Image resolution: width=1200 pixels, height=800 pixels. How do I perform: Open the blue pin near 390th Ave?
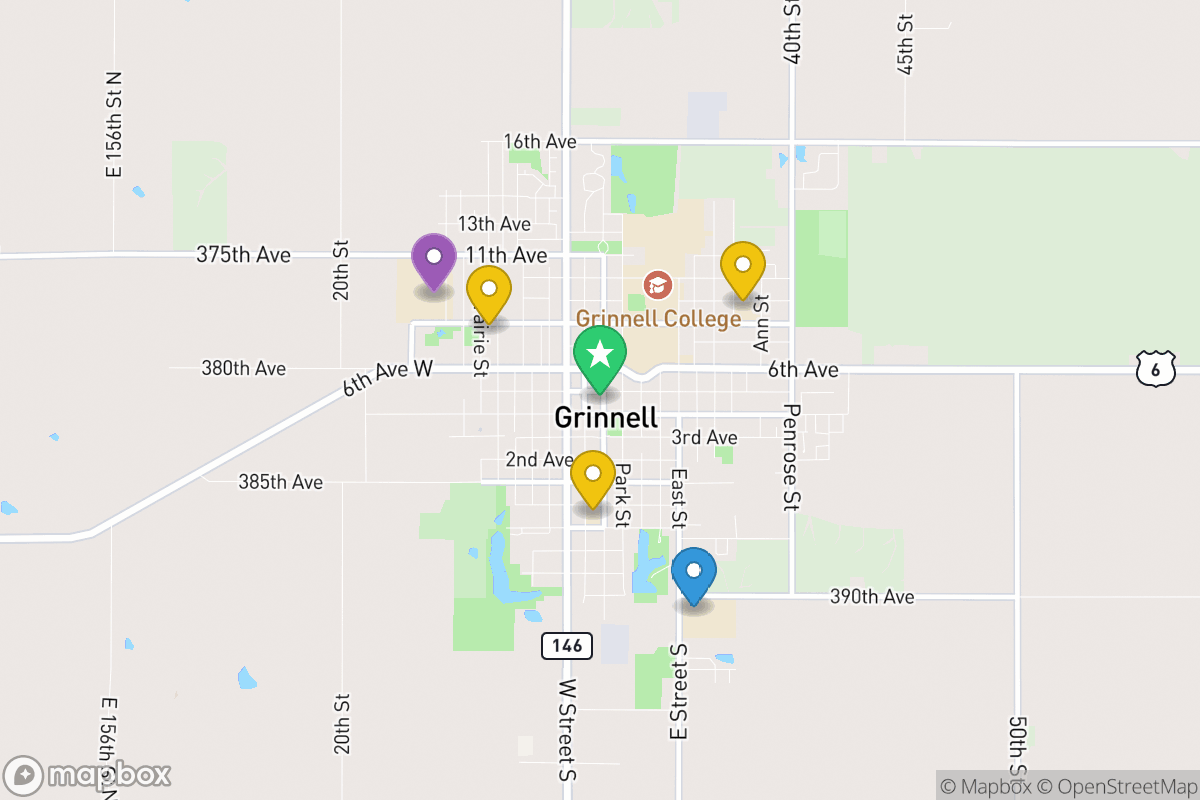[693, 575]
